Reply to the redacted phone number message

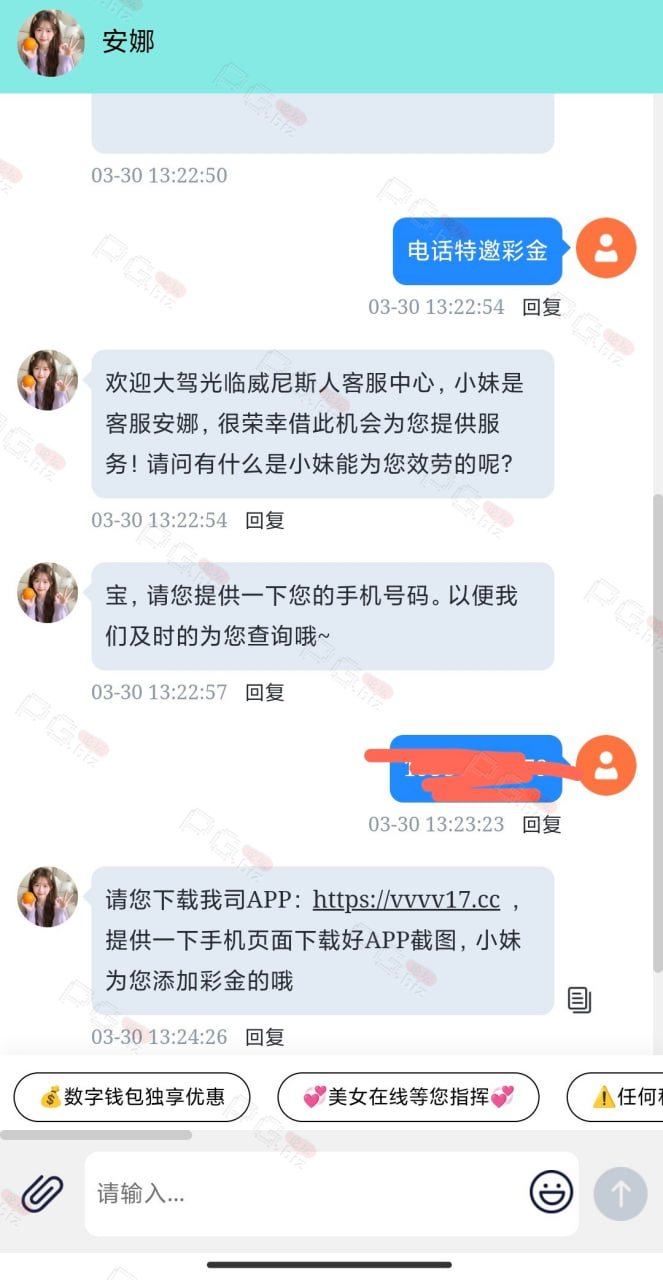coord(542,824)
